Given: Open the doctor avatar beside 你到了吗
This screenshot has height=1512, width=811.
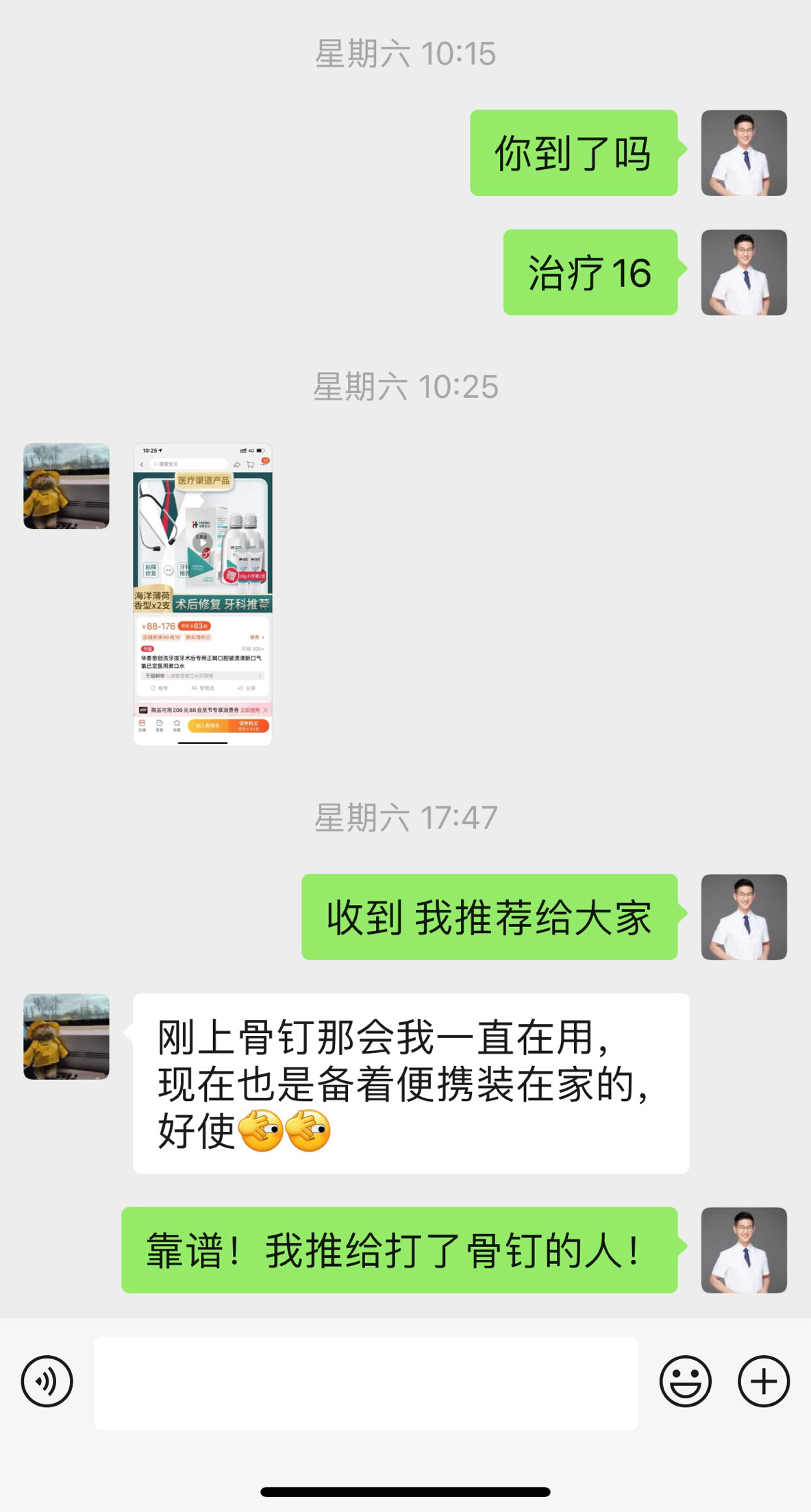Looking at the screenshot, I should (x=743, y=153).
